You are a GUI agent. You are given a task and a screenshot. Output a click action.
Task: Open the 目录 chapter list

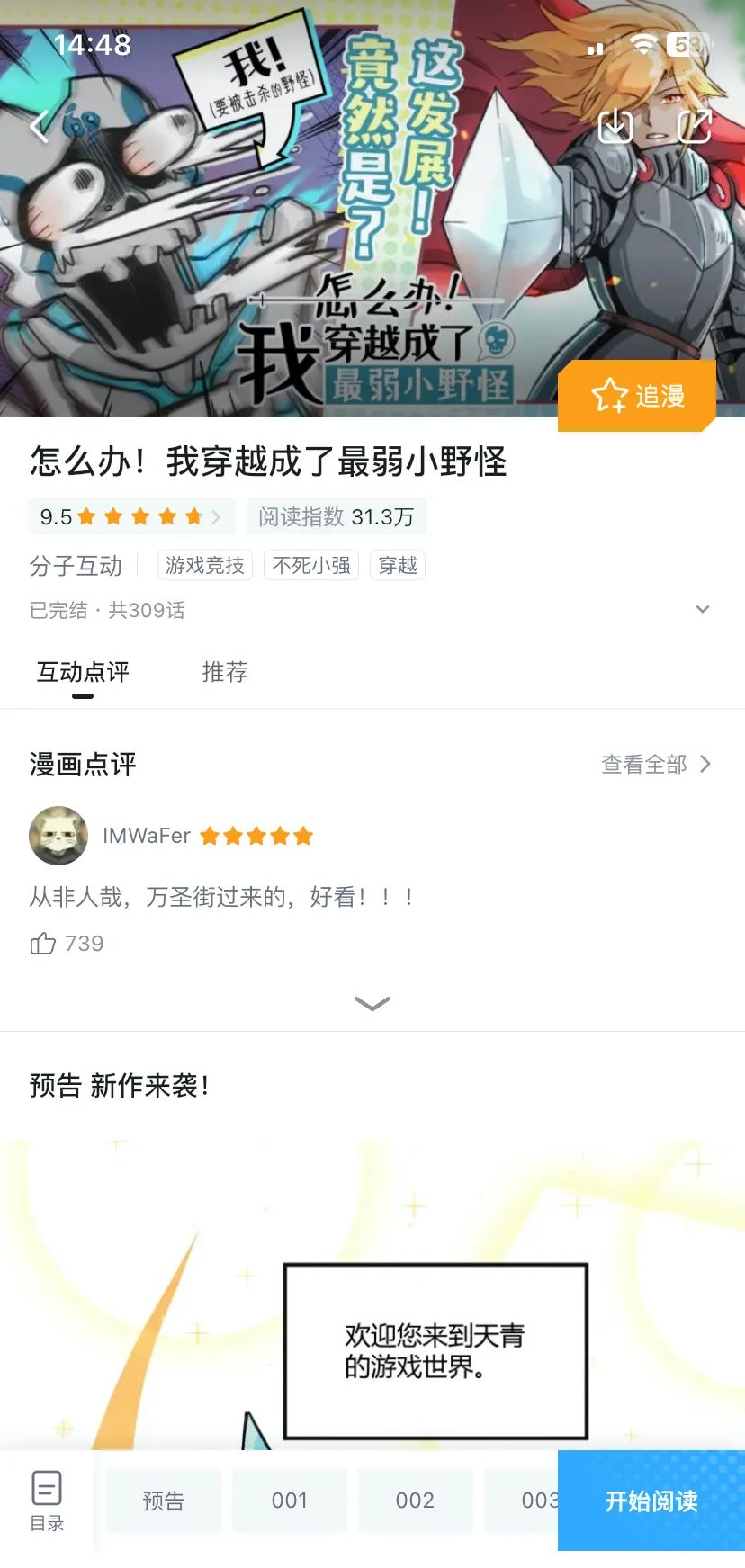point(47,1500)
